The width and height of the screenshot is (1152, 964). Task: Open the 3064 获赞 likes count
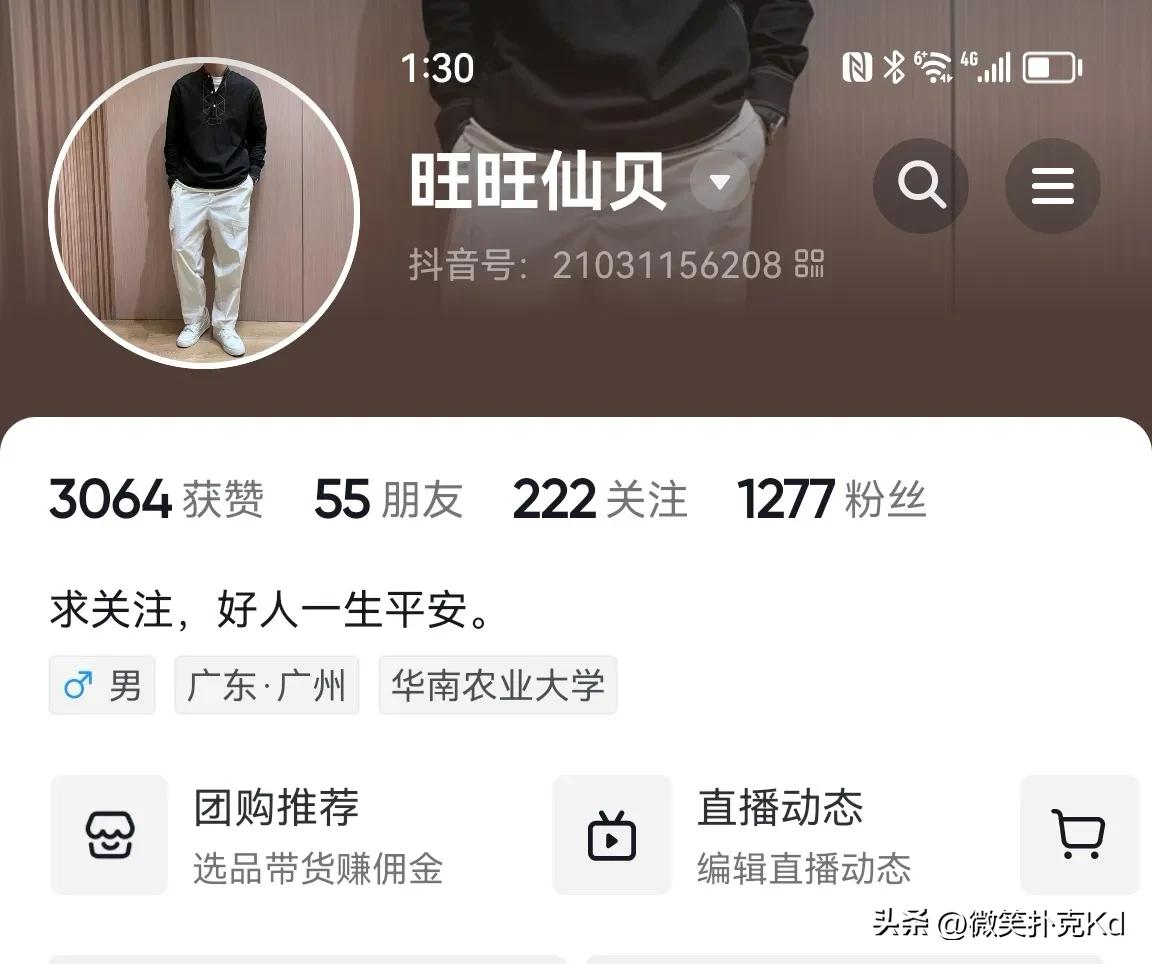(156, 500)
